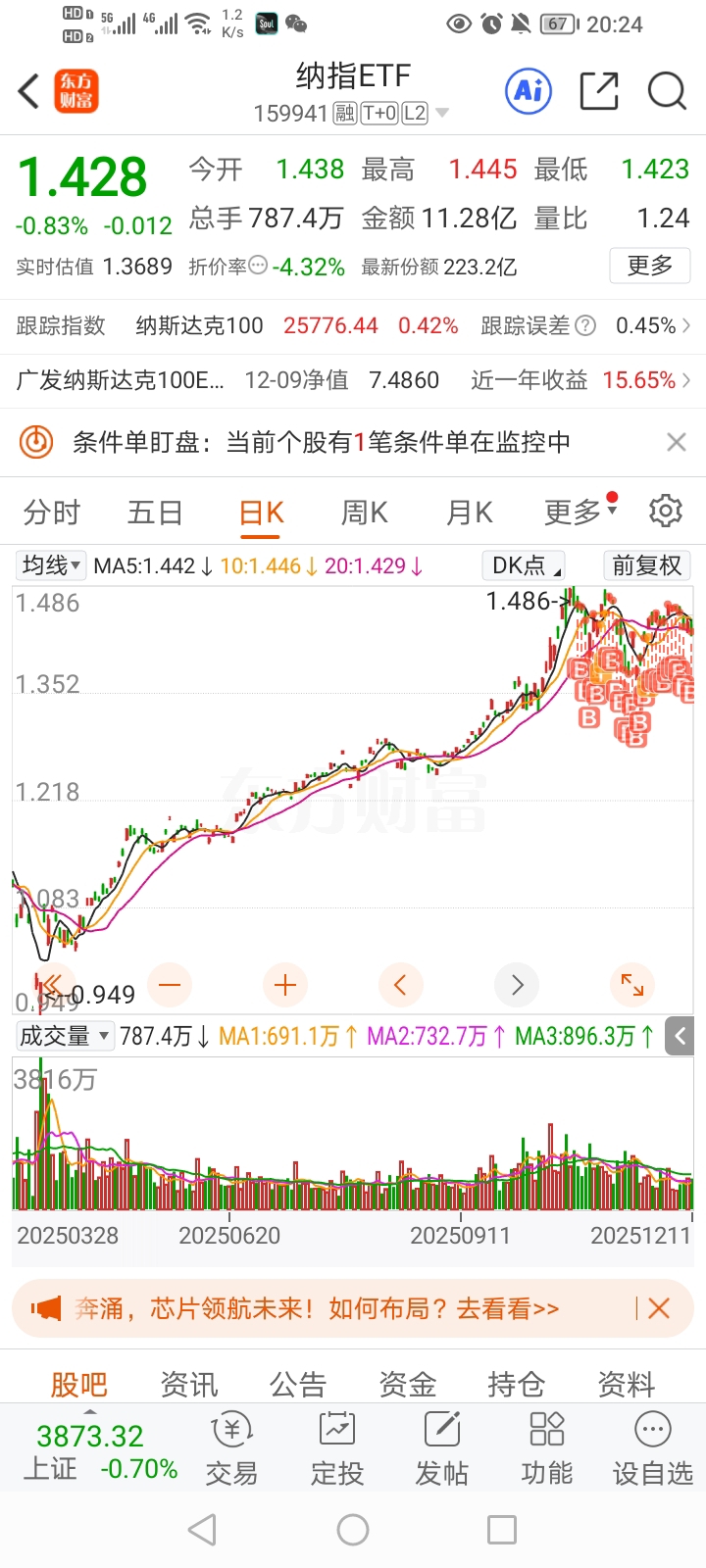Expand the chart to full screen
Viewport: 706px width, 1568px height.
tap(632, 985)
